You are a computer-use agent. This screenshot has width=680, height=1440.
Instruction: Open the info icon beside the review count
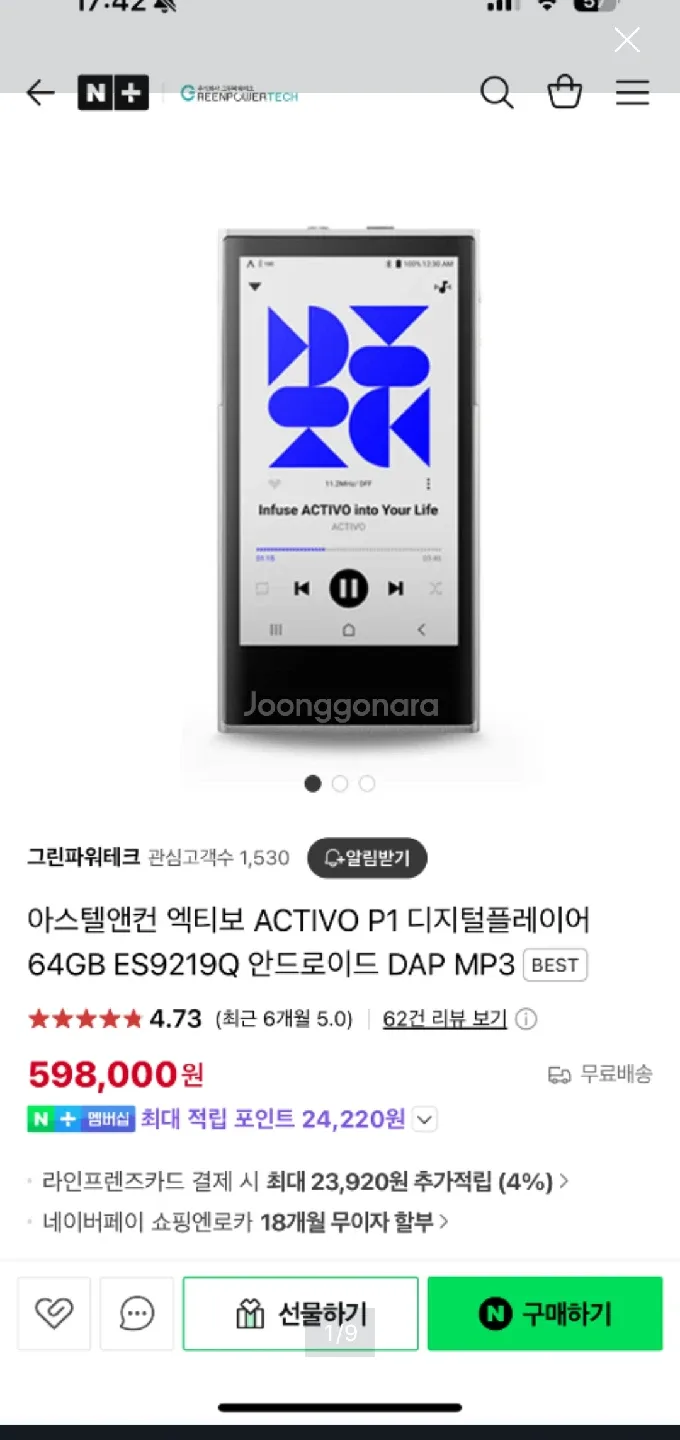pyautogui.click(x=526, y=1019)
